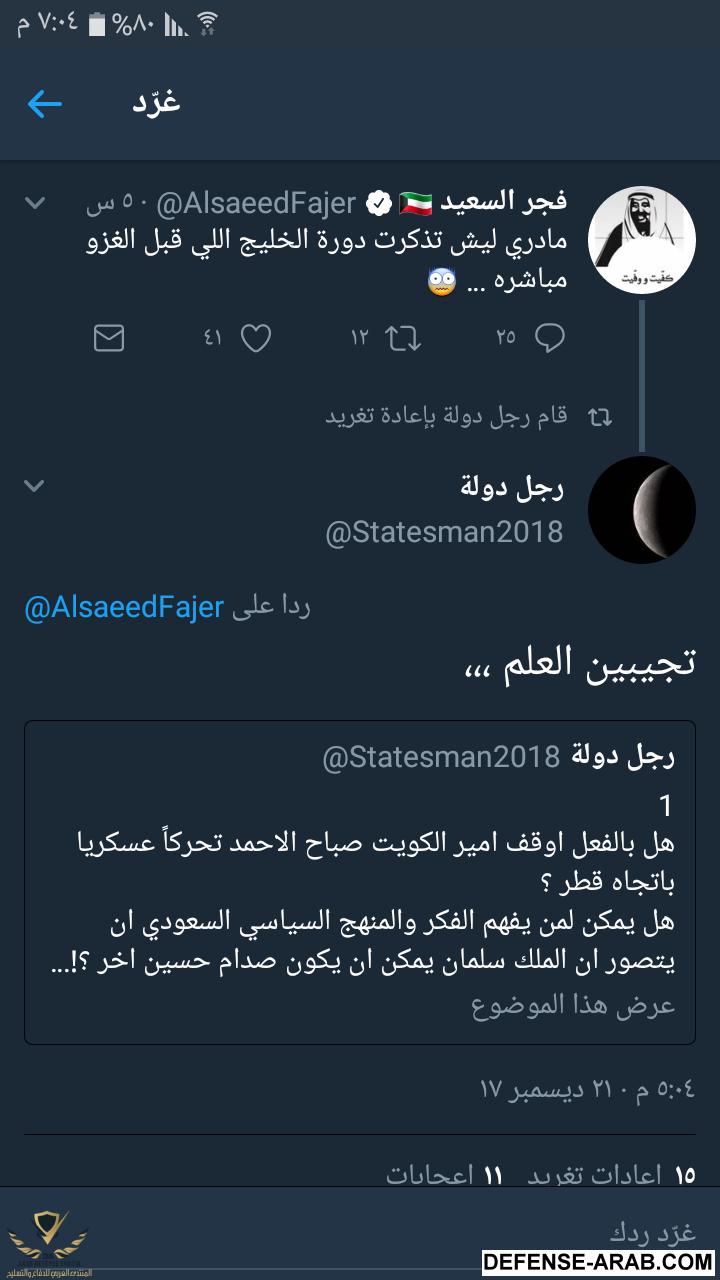
Task: Retweet فجر السعيد's tweet
Action: (403, 338)
